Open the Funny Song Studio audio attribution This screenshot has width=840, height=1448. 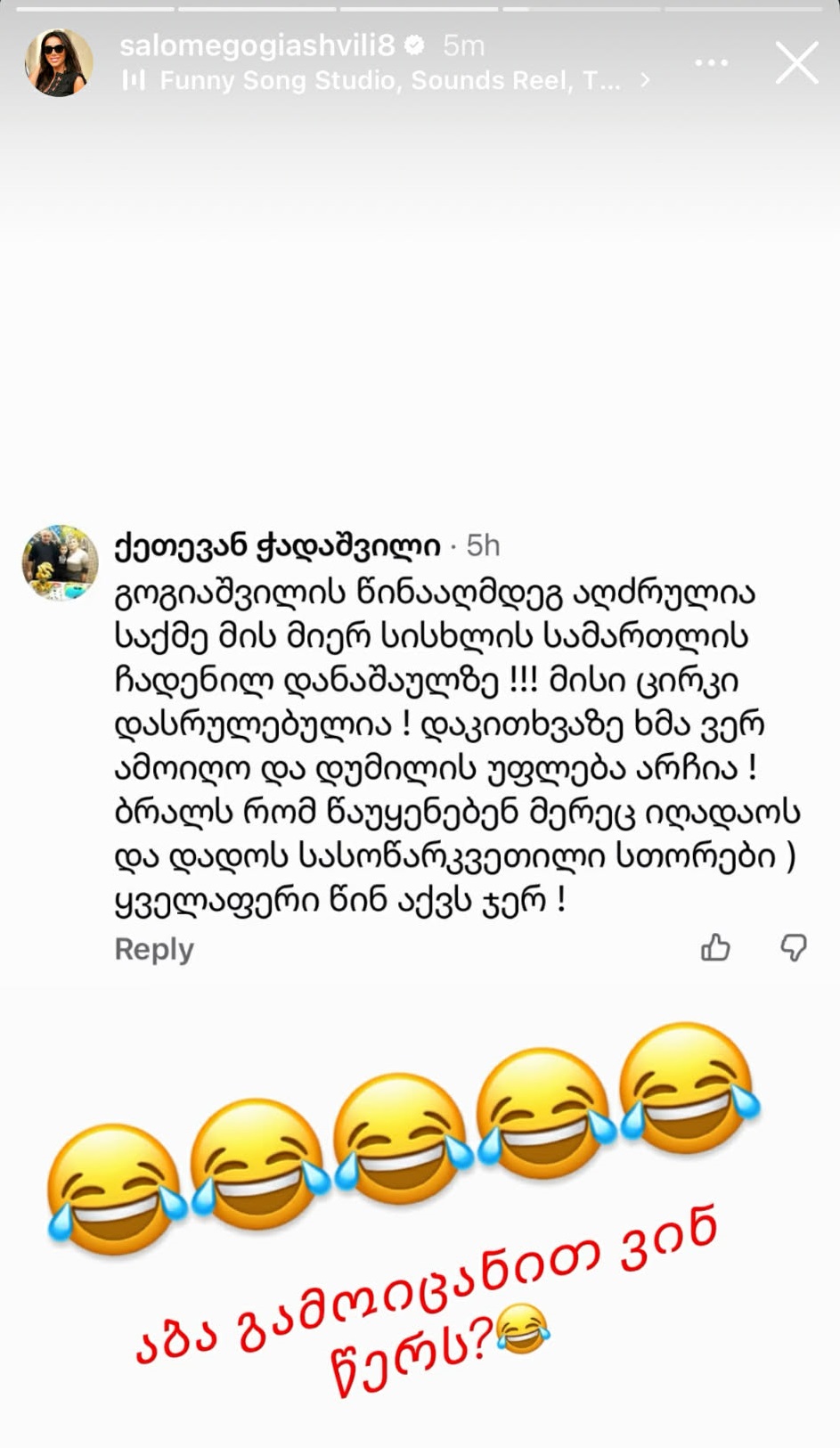pyautogui.click(x=389, y=81)
